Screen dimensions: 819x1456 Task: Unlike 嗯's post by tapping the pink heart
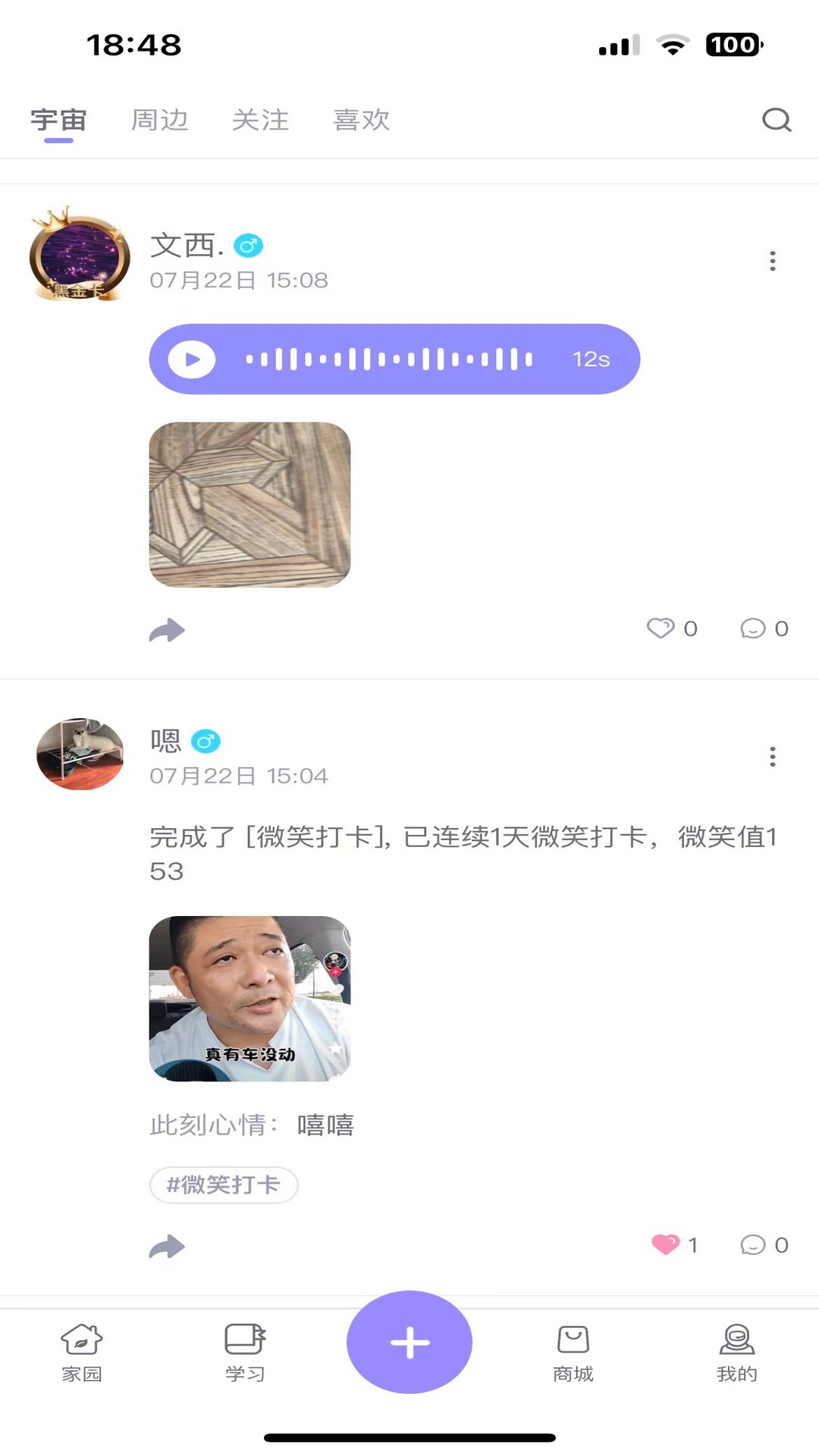(666, 1244)
